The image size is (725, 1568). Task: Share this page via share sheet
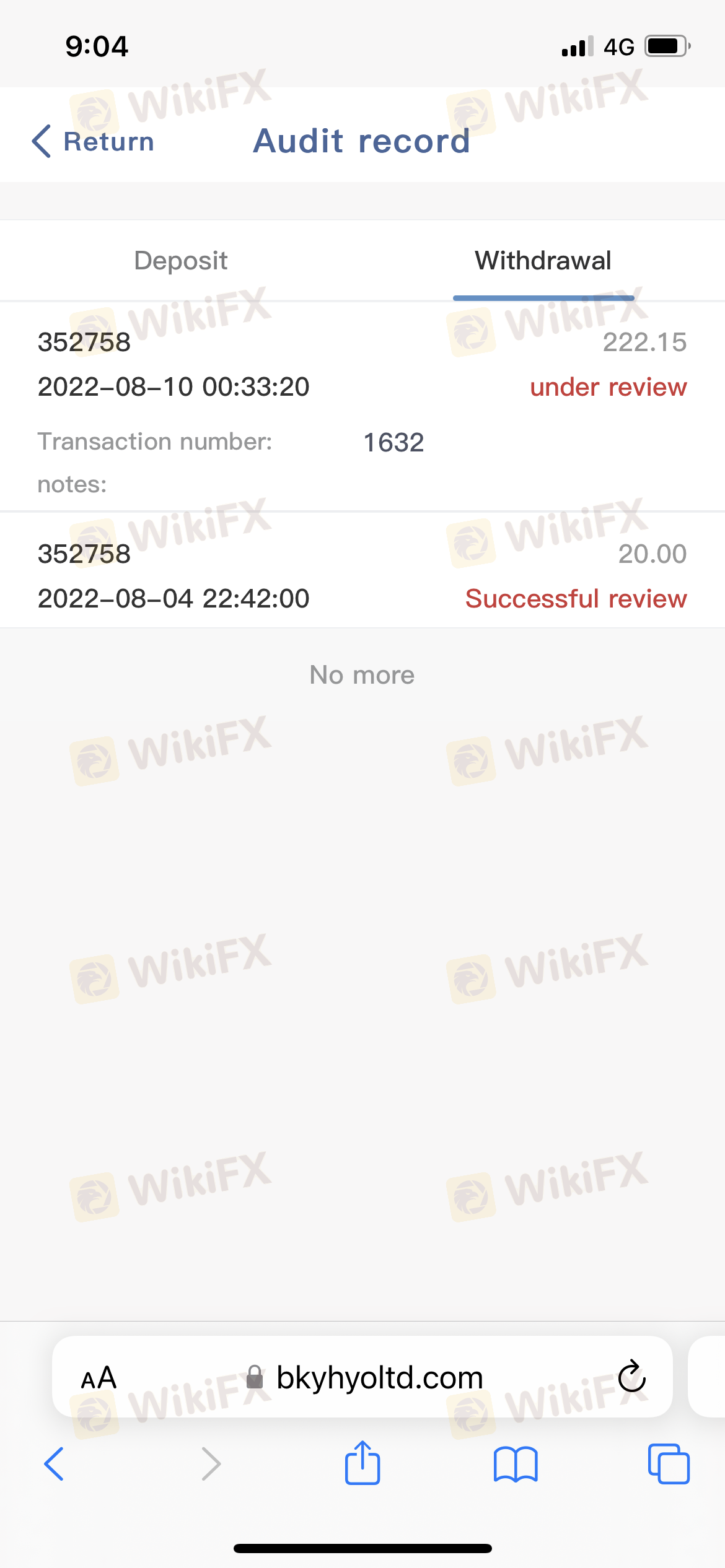(x=362, y=1463)
